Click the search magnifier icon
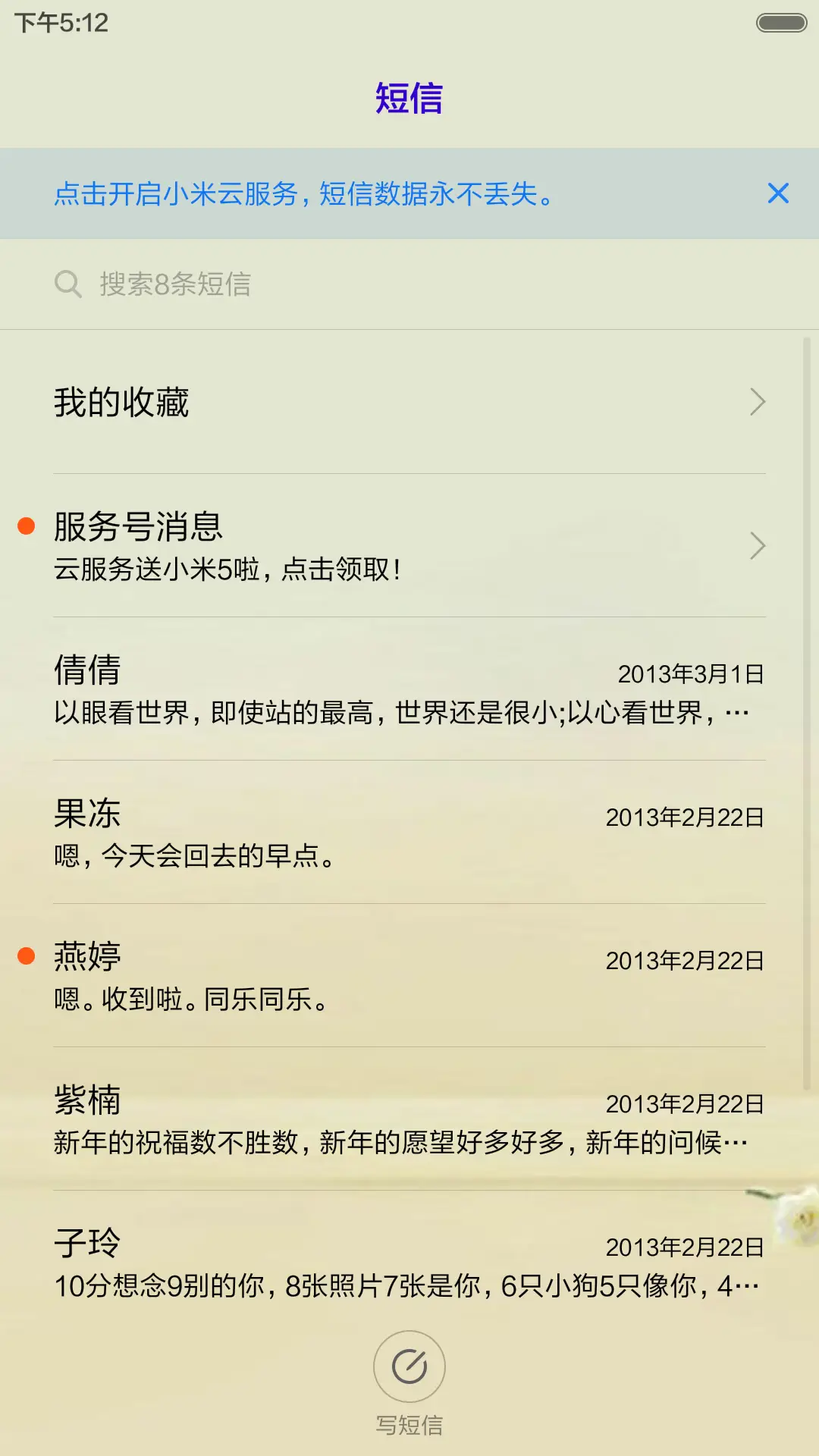Screen dimensions: 819x1456 [x=69, y=284]
